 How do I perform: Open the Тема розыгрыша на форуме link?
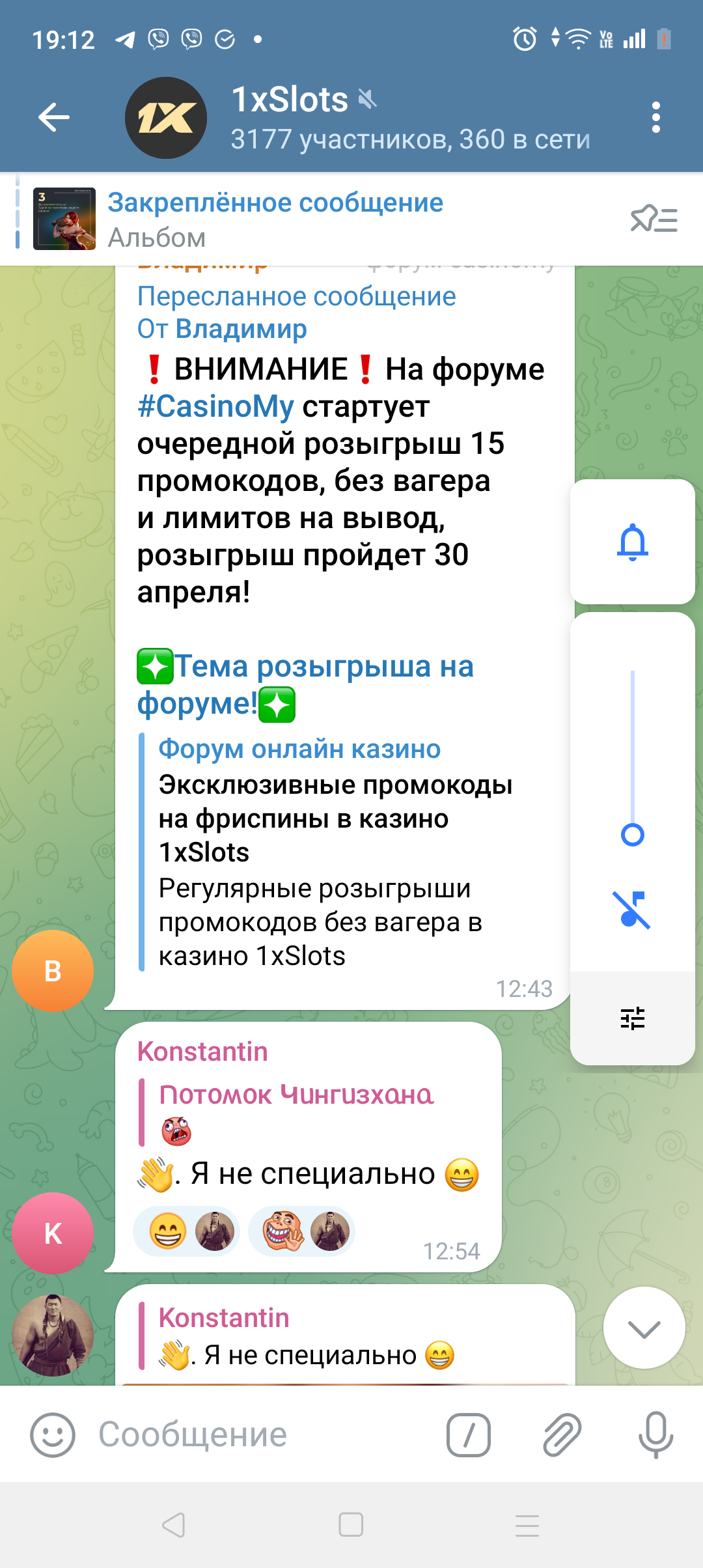coord(306,684)
